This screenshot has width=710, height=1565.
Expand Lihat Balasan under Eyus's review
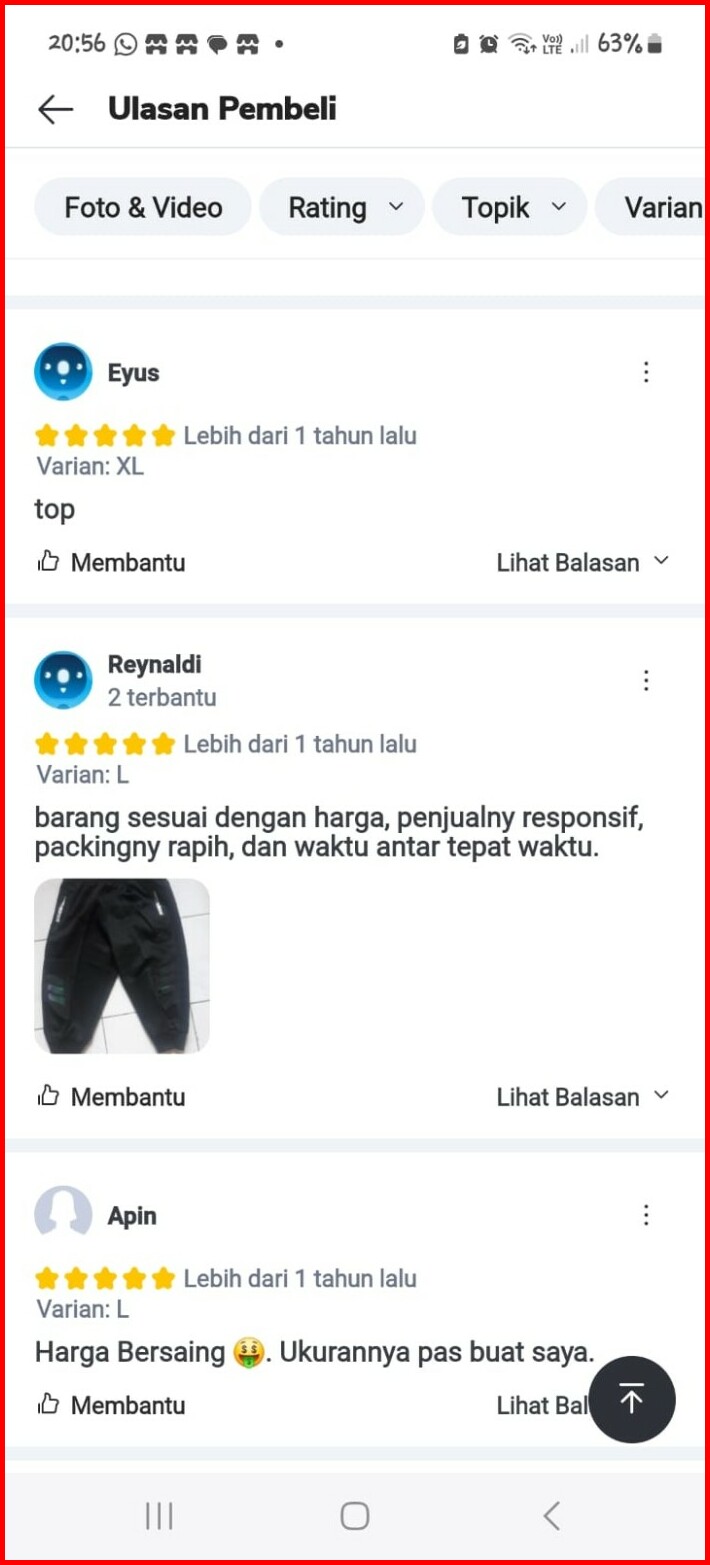point(582,562)
